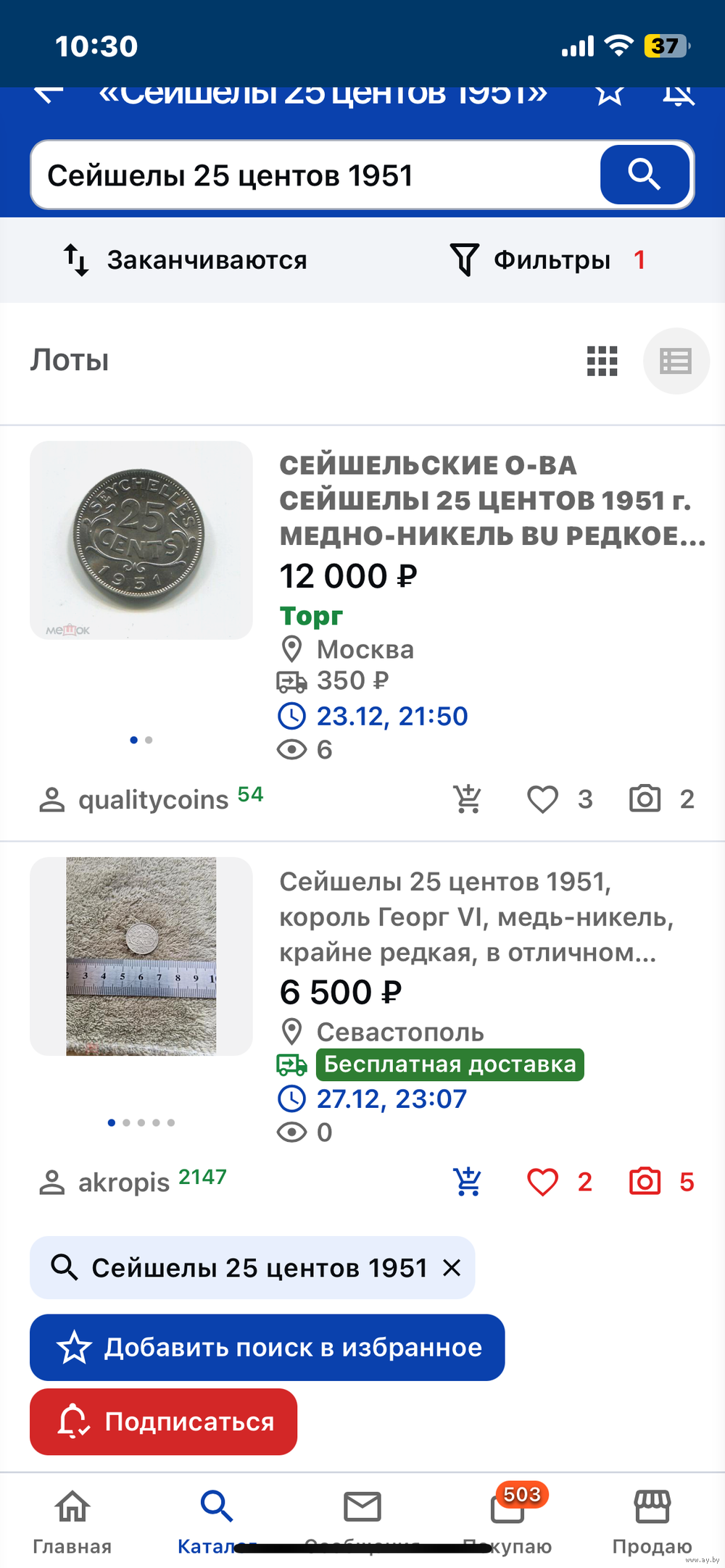This screenshot has height=1568, width=725.
Task: Tap Добавить поиск в избранное
Action: (x=267, y=1347)
